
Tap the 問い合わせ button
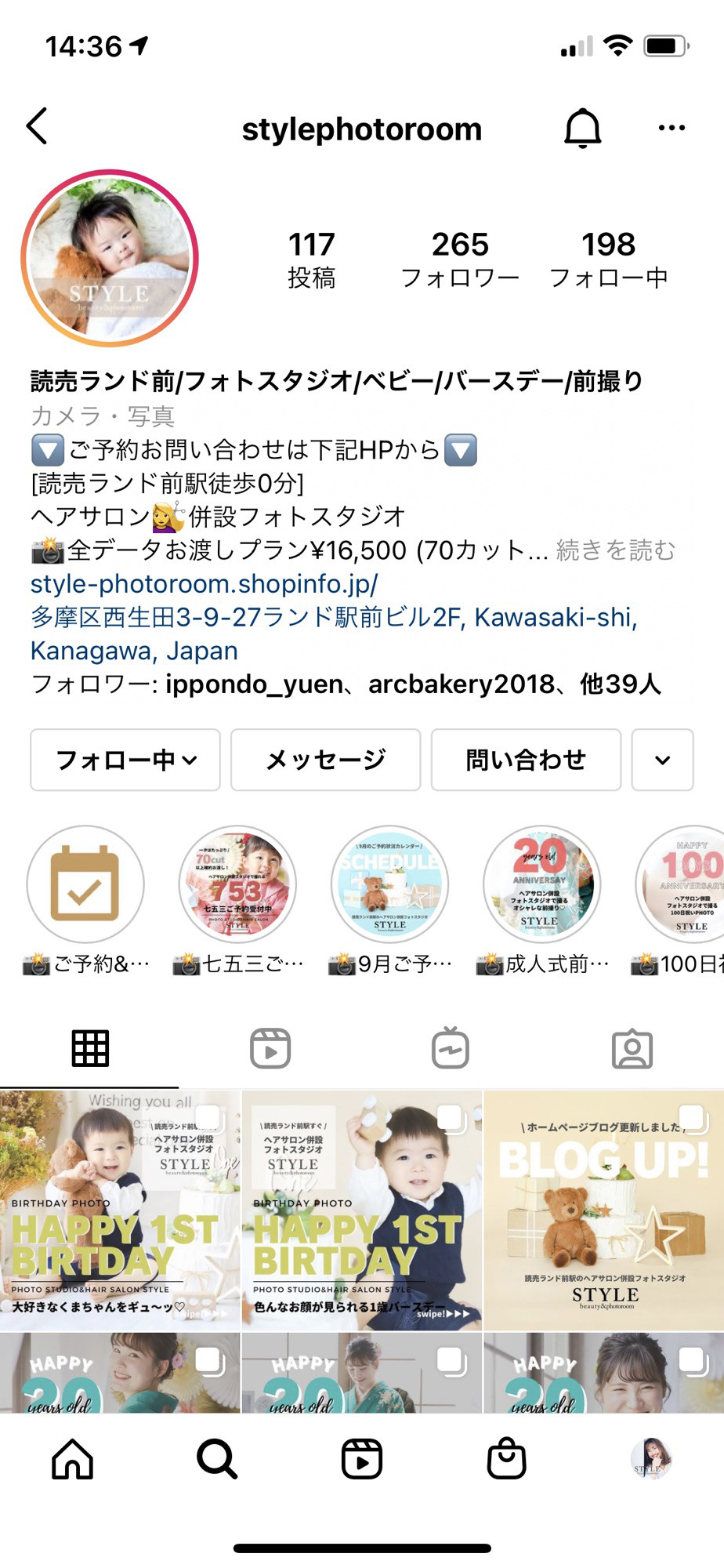click(526, 760)
